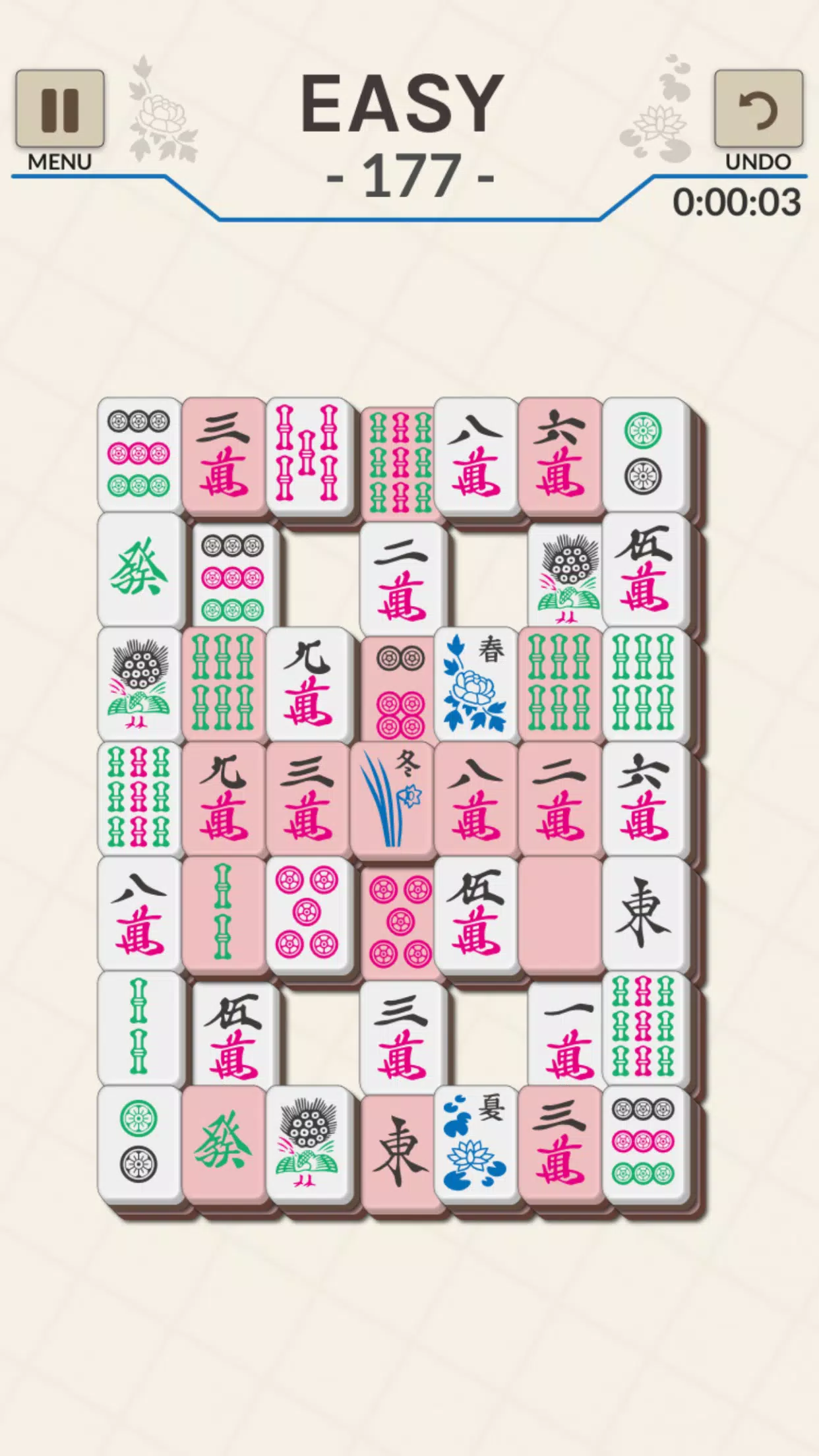Tap the seven-bamboo tile
Viewport: 819px width, 1456px height.
tap(307, 454)
